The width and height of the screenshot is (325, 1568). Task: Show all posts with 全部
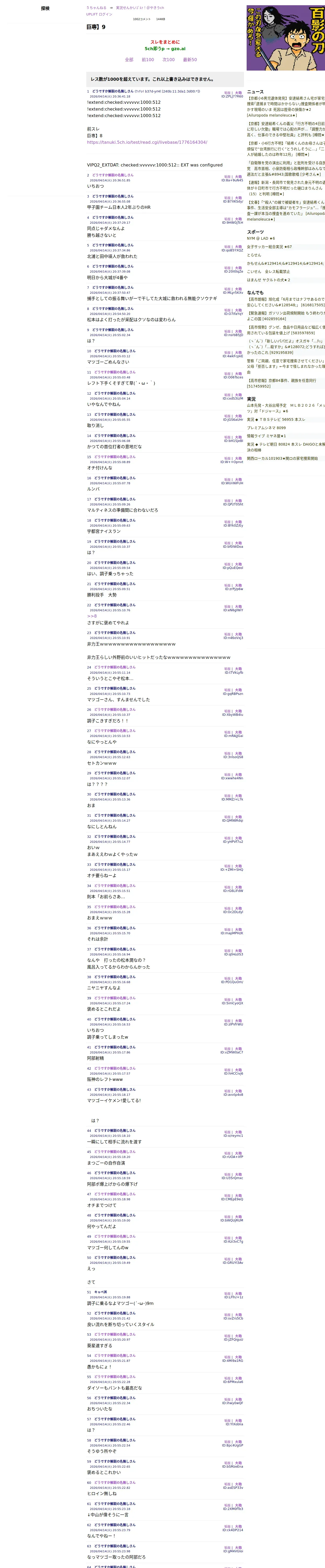(129, 60)
